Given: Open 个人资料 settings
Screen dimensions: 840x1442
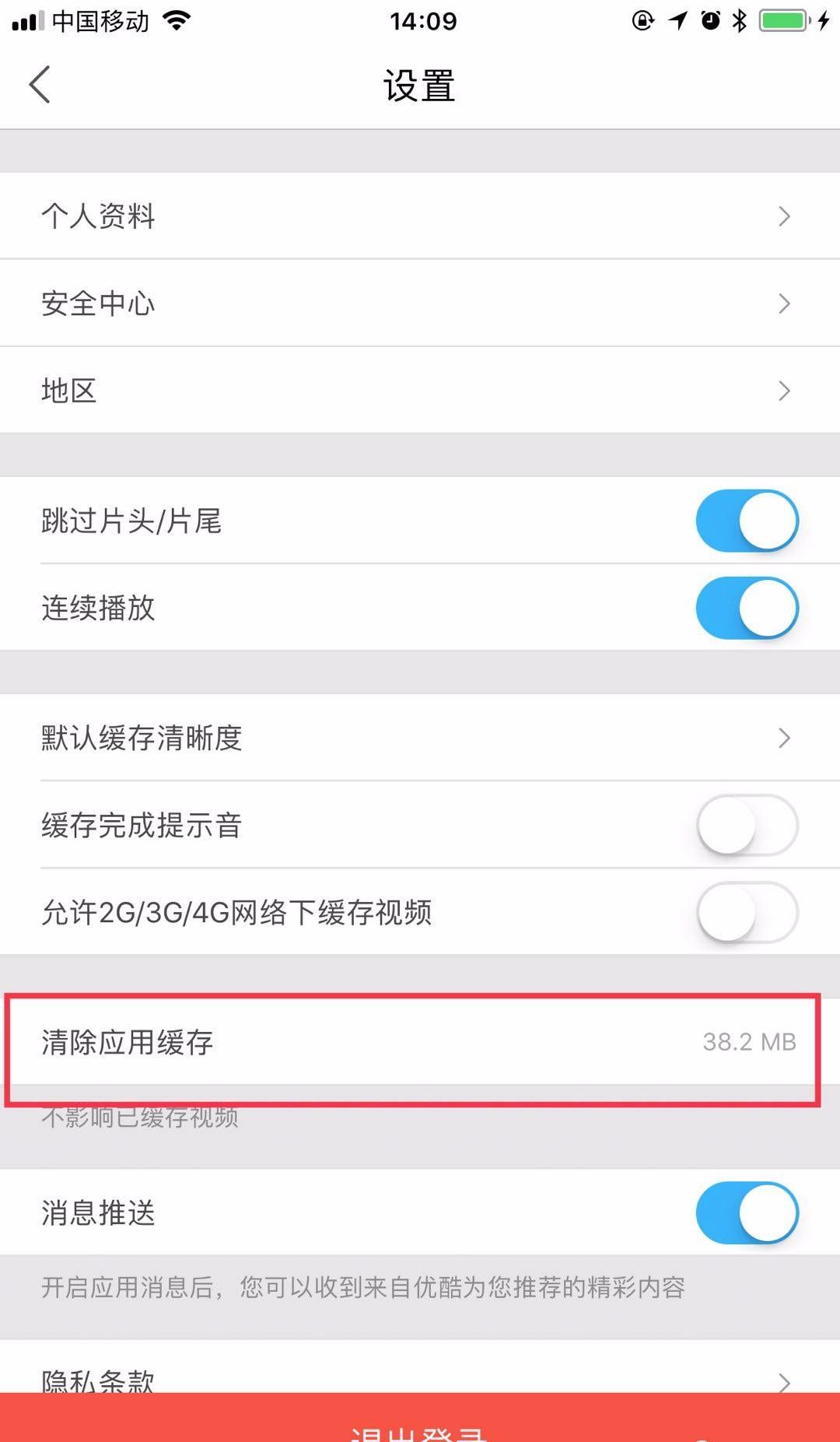Looking at the screenshot, I should tap(420, 216).
